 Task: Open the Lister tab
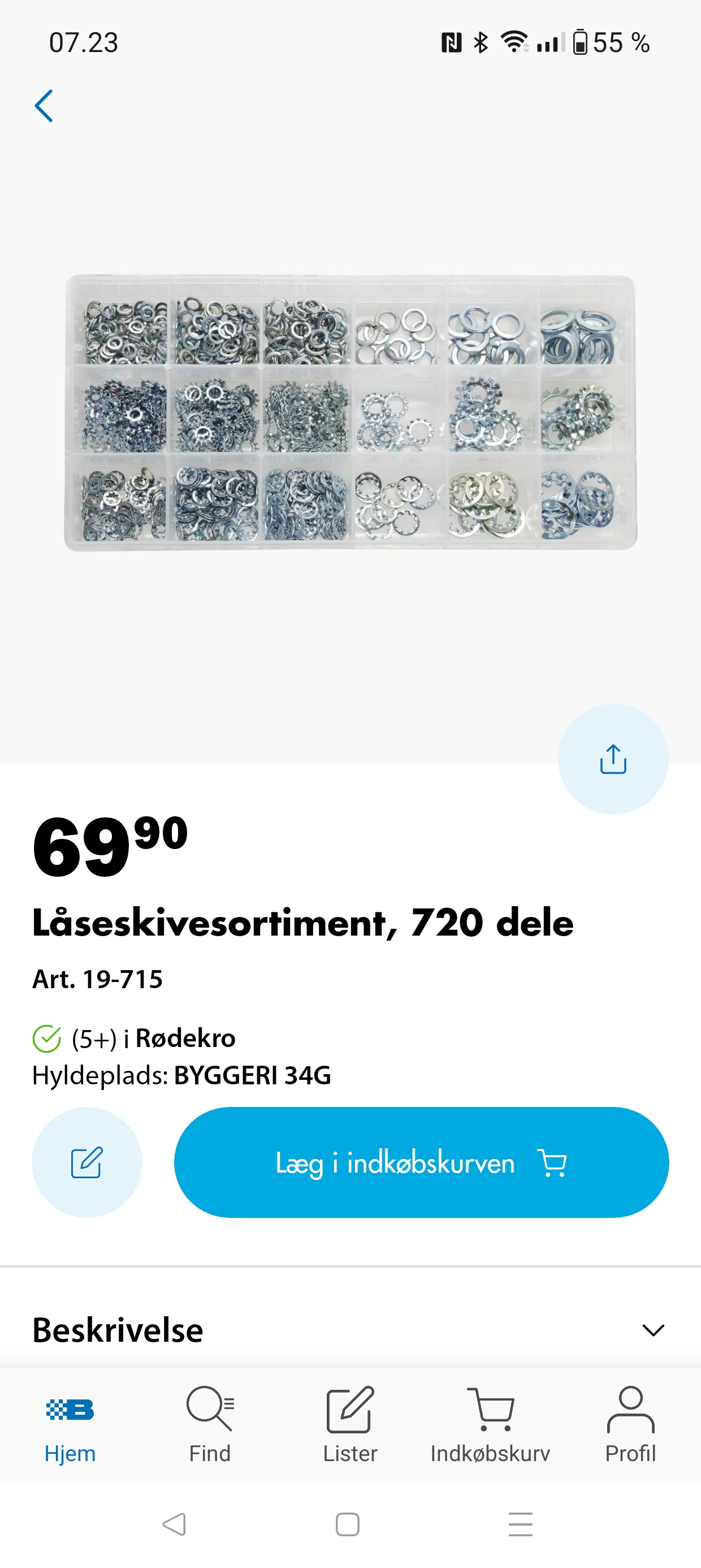pyautogui.click(x=350, y=1425)
